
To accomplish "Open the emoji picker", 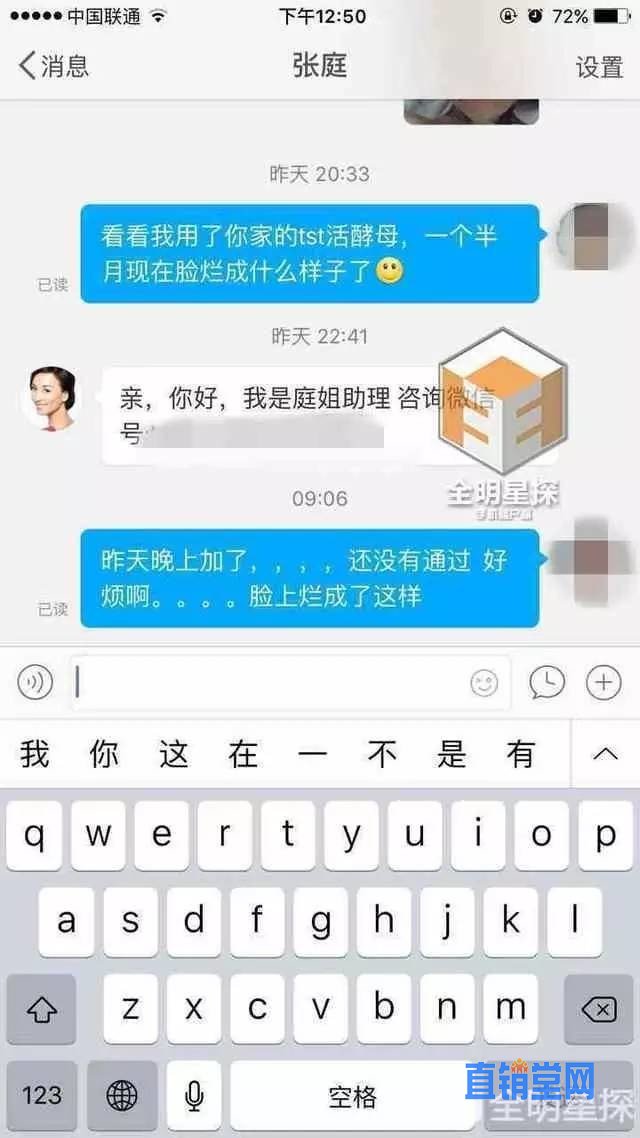I will [x=484, y=683].
